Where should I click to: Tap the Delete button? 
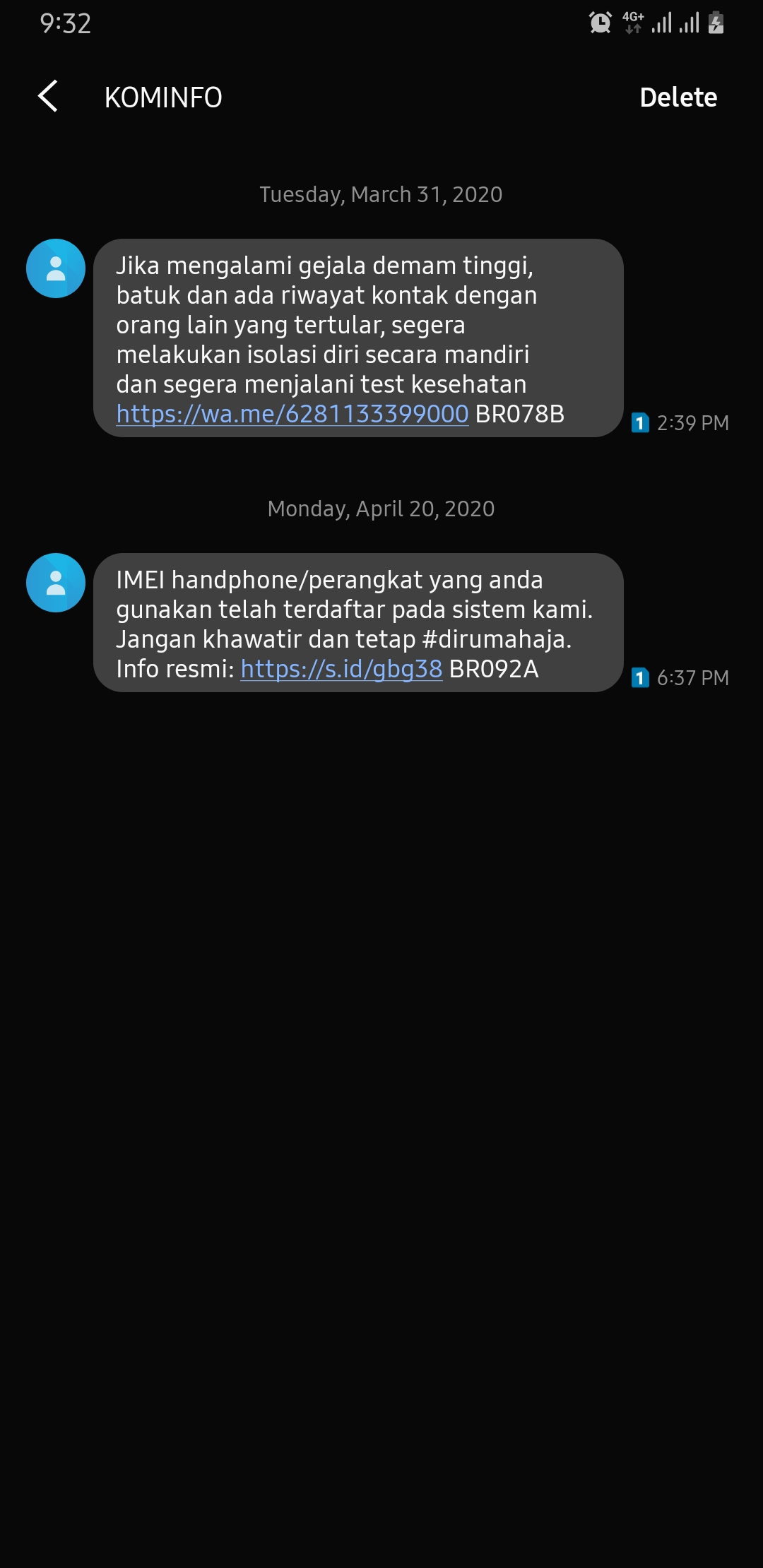678,97
